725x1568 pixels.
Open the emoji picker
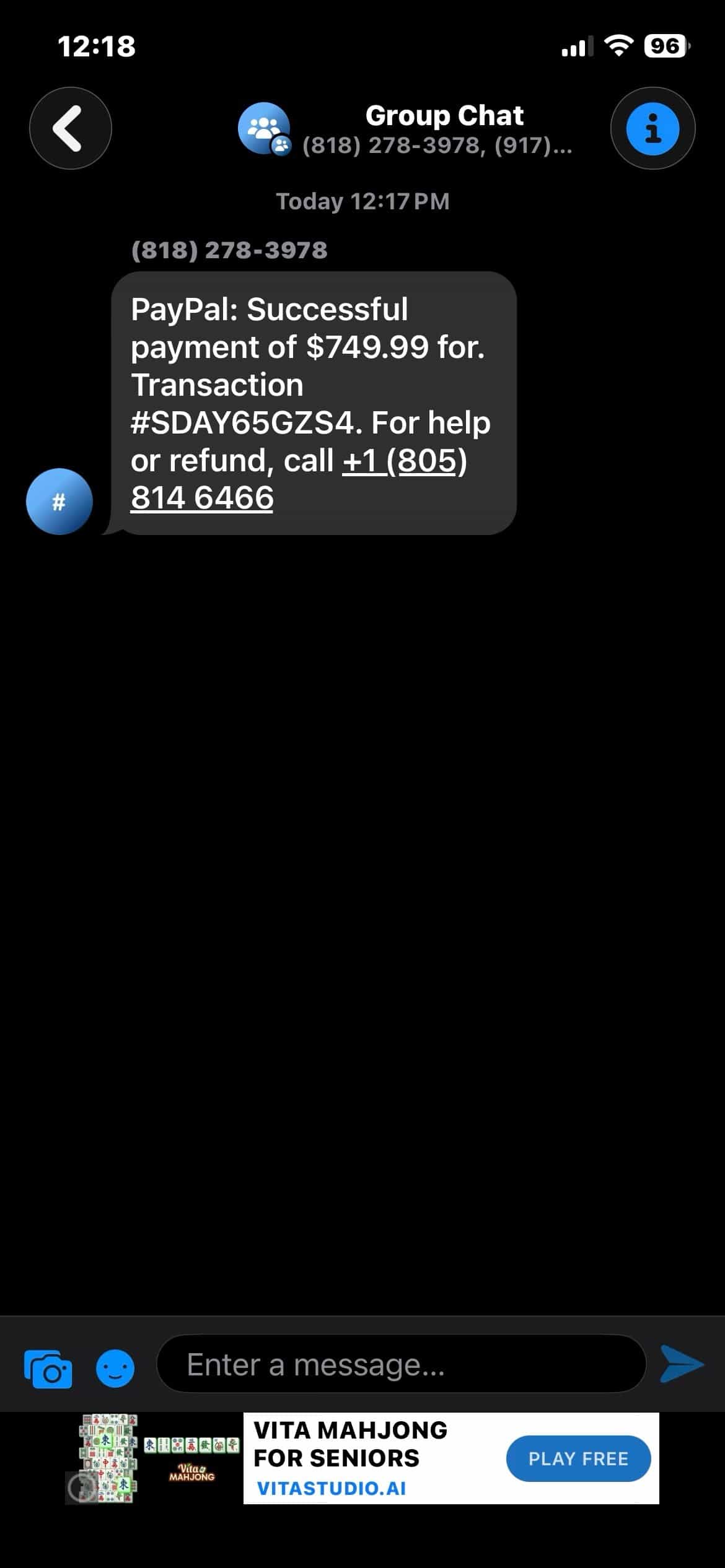point(115,1369)
